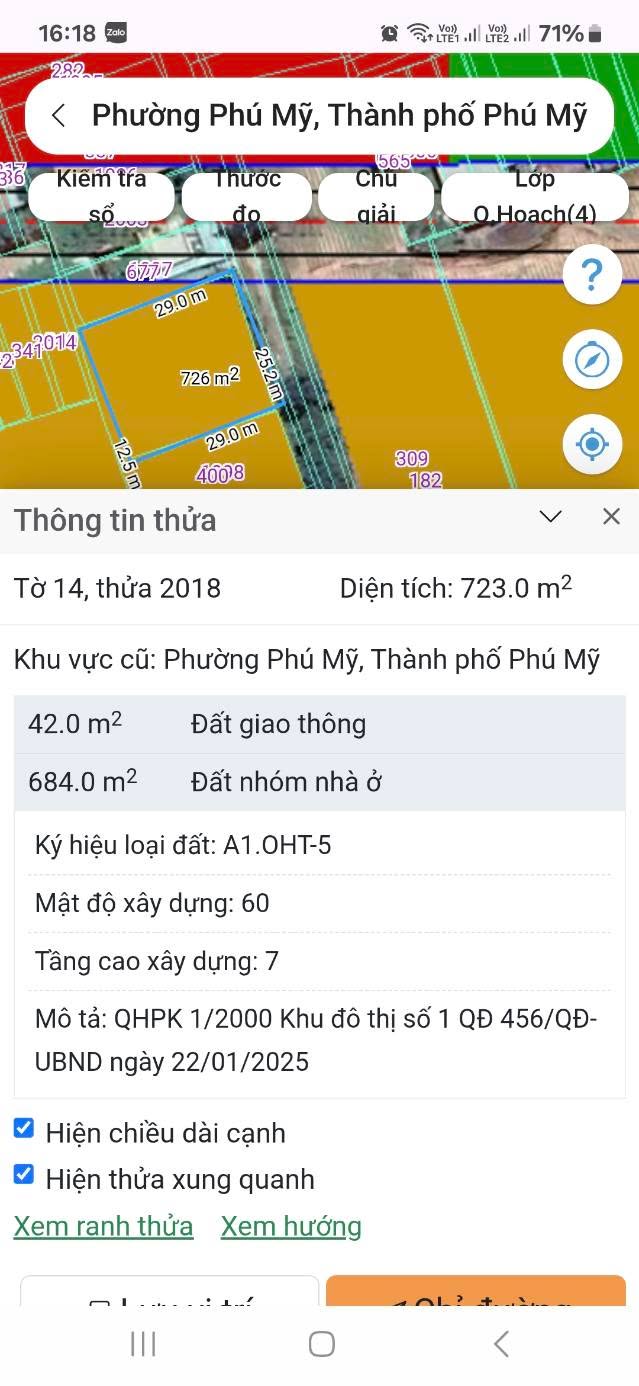Uncheck Hiện thửa xung quanh checkbox
Viewport: 639px width, 1386px height.
[x=24, y=1175]
